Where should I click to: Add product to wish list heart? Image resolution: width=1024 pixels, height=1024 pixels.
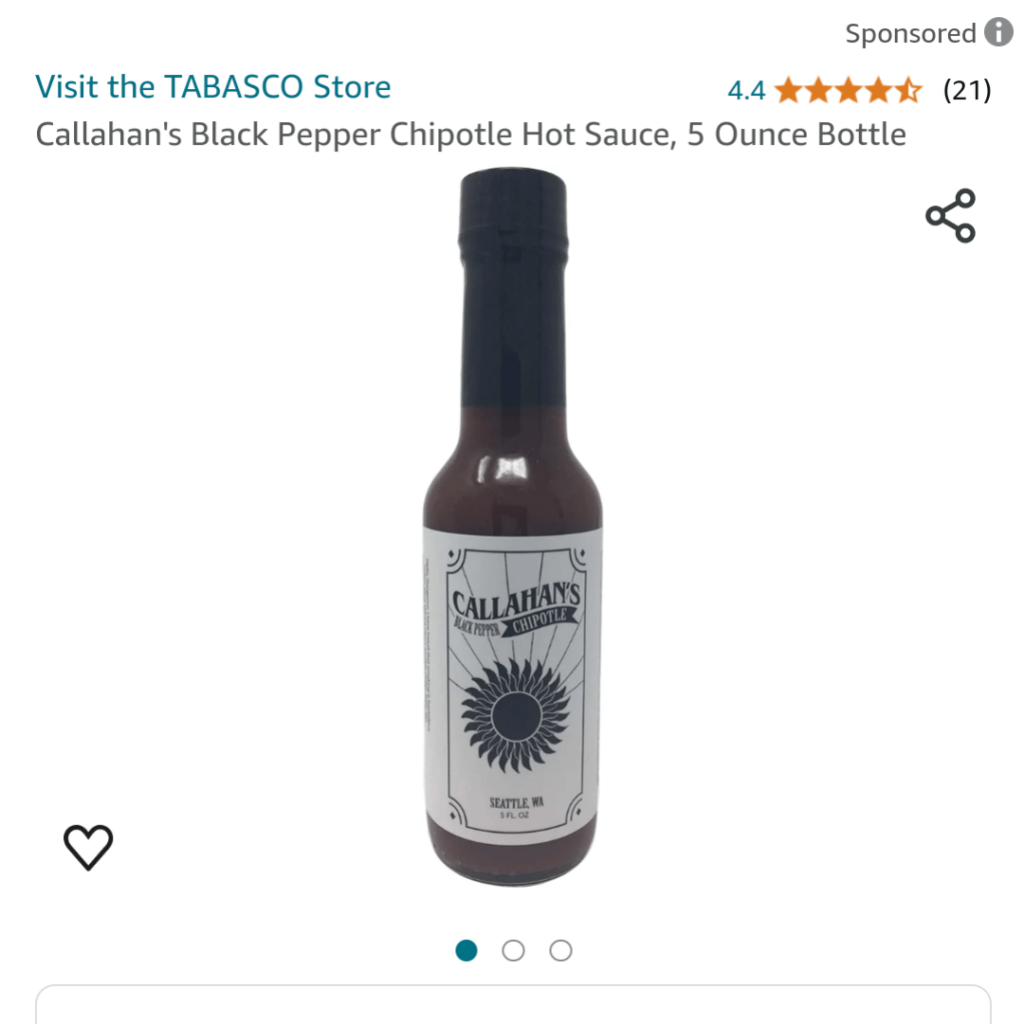[88, 847]
